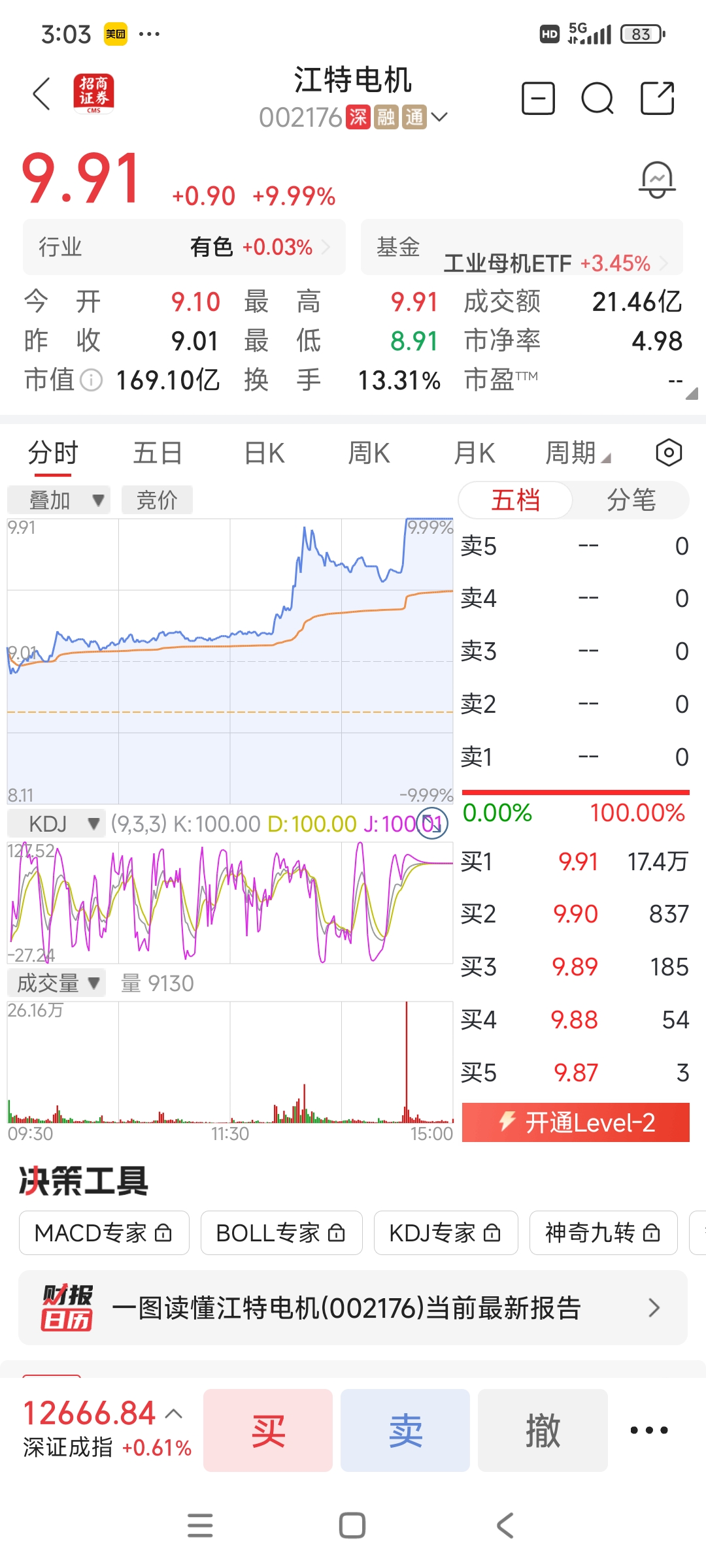
Task: Open chart settings hexagon icon
Action: (x=669, y=453)
